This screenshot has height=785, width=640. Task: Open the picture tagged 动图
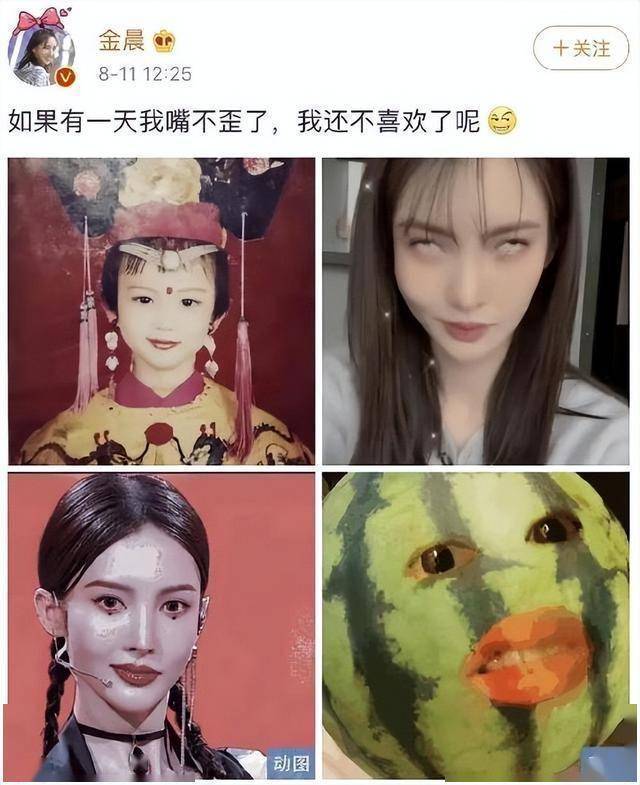click(x=162, y=626)
